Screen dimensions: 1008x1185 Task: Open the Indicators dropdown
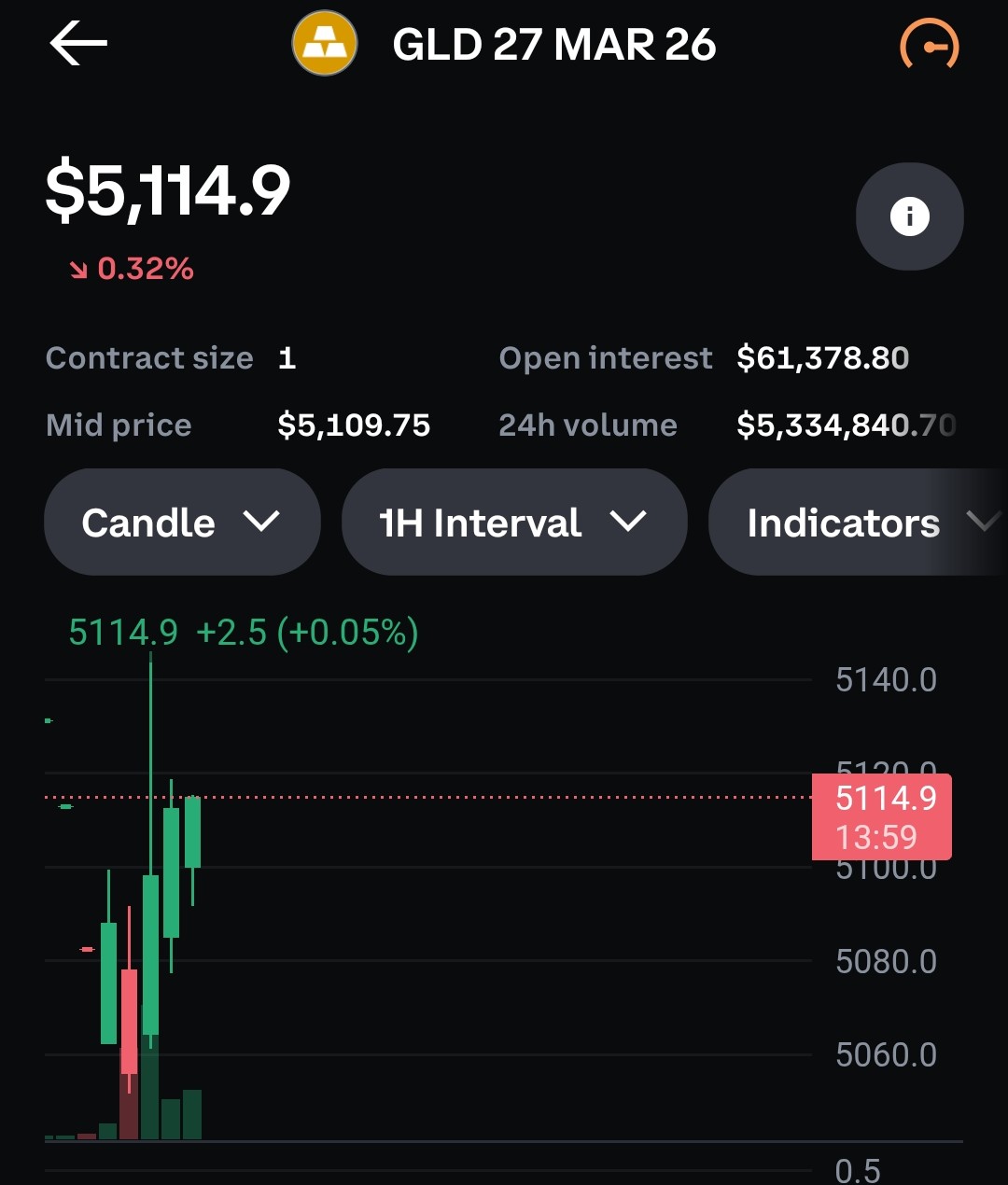pos(859,523)
